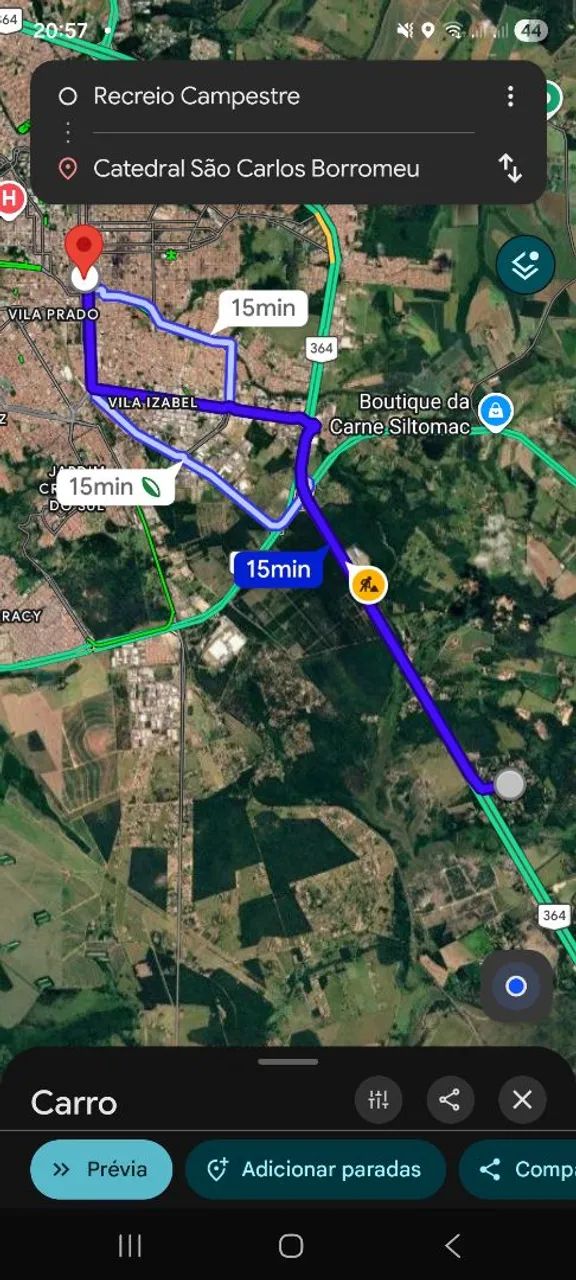Open the route overflow menu
Image resolution: width=576 pixels, height=1280 pixels.
tap(510, 96)
